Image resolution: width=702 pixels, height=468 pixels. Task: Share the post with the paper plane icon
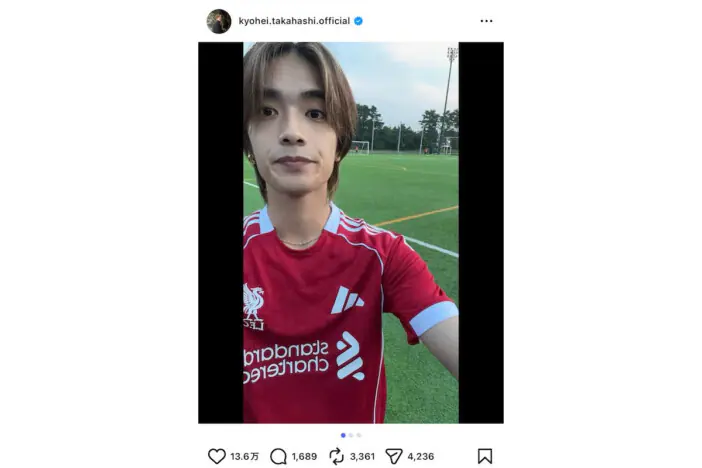coord(394,456)
